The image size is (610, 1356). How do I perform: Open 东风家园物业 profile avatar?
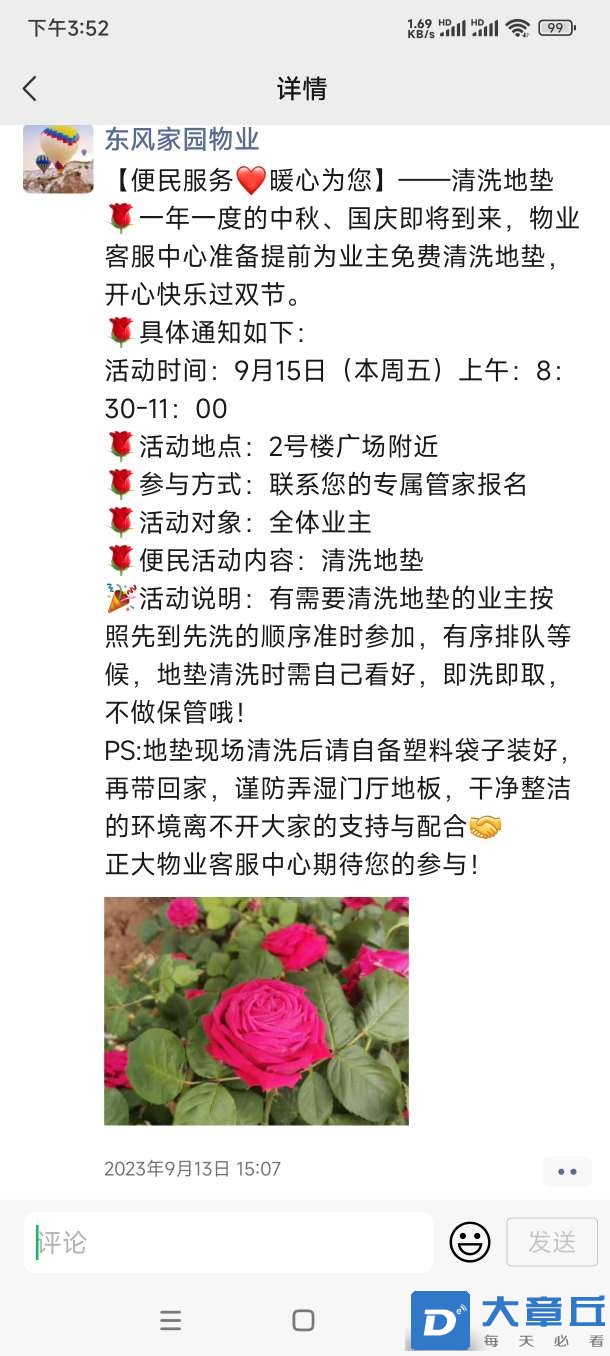coord(58,158)
